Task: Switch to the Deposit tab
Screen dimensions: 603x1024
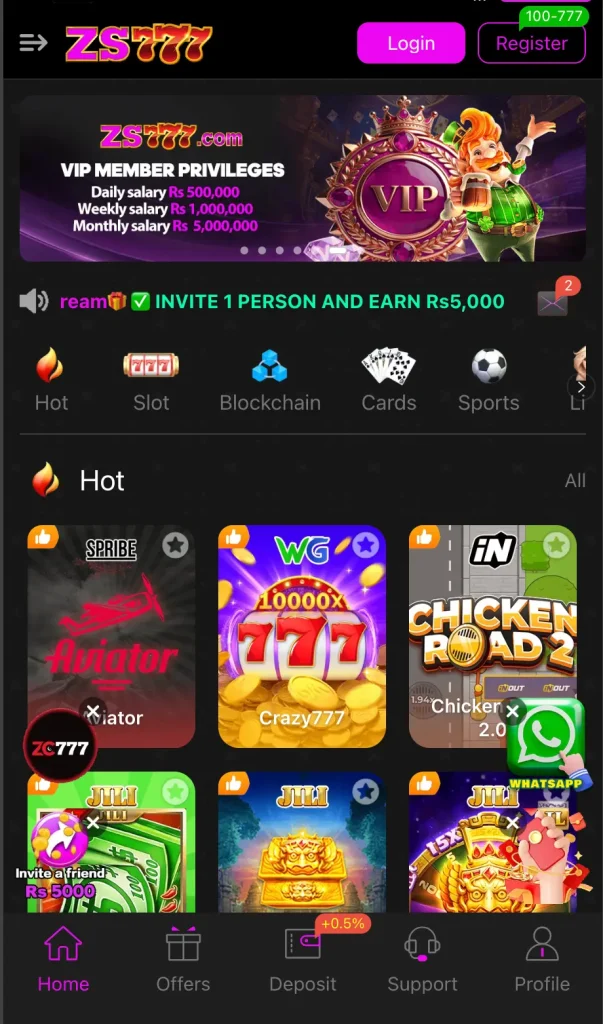Action: coord(303,959)
